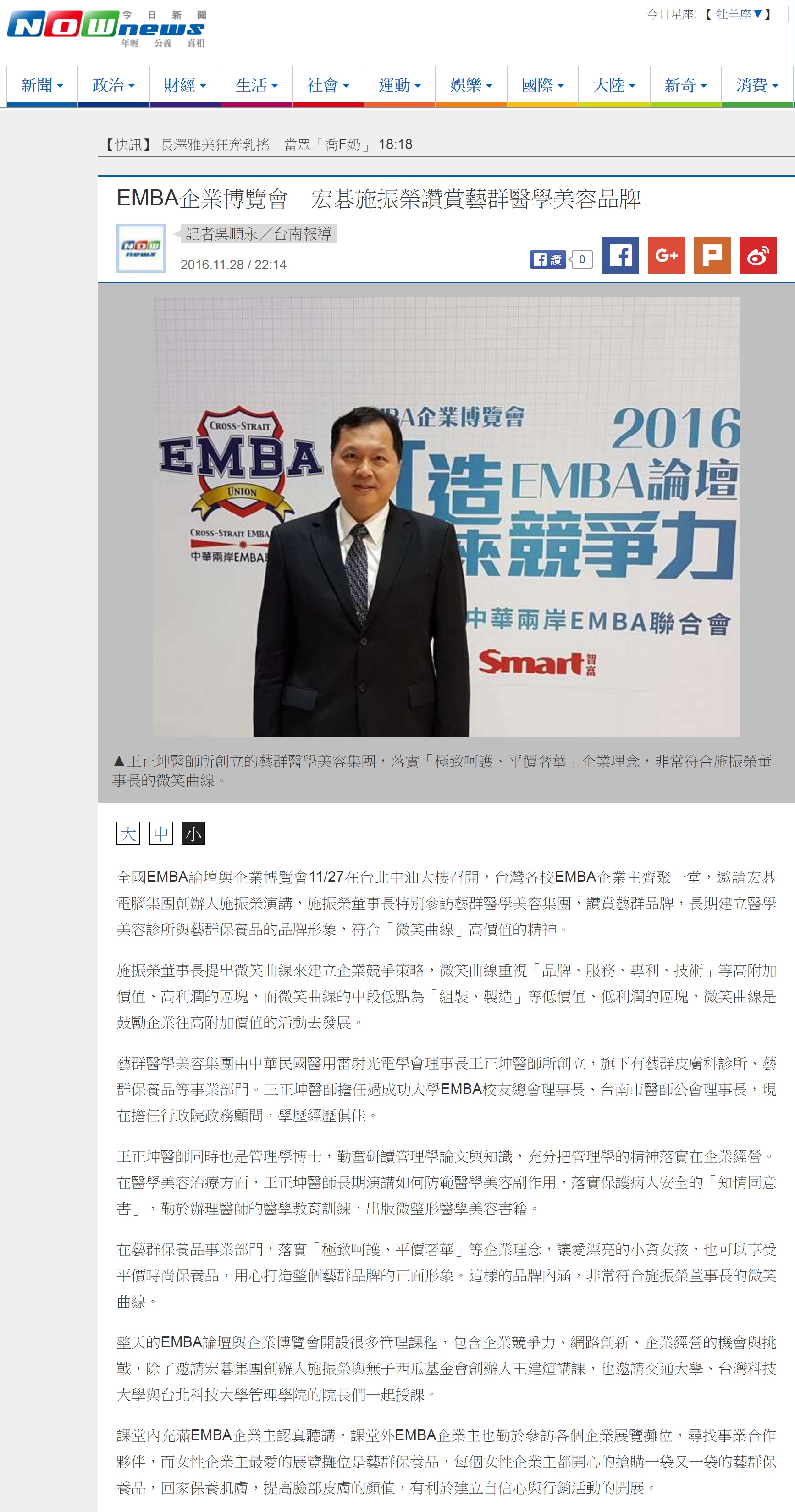This screenshot has width=795, height=1512.
Task: Open the 政治 category menu
Action: pyautogui.click(x=113, y=86)
